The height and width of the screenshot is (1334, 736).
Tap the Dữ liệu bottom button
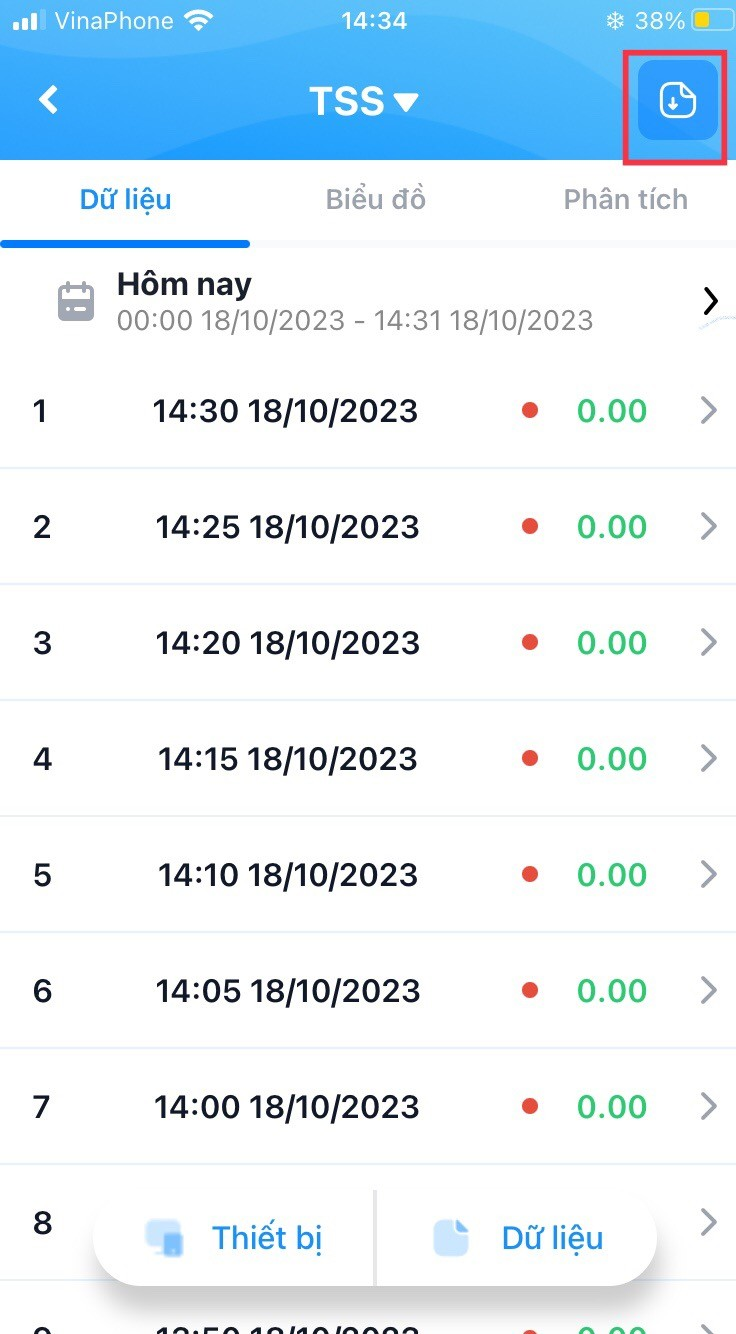point(517,1238)
